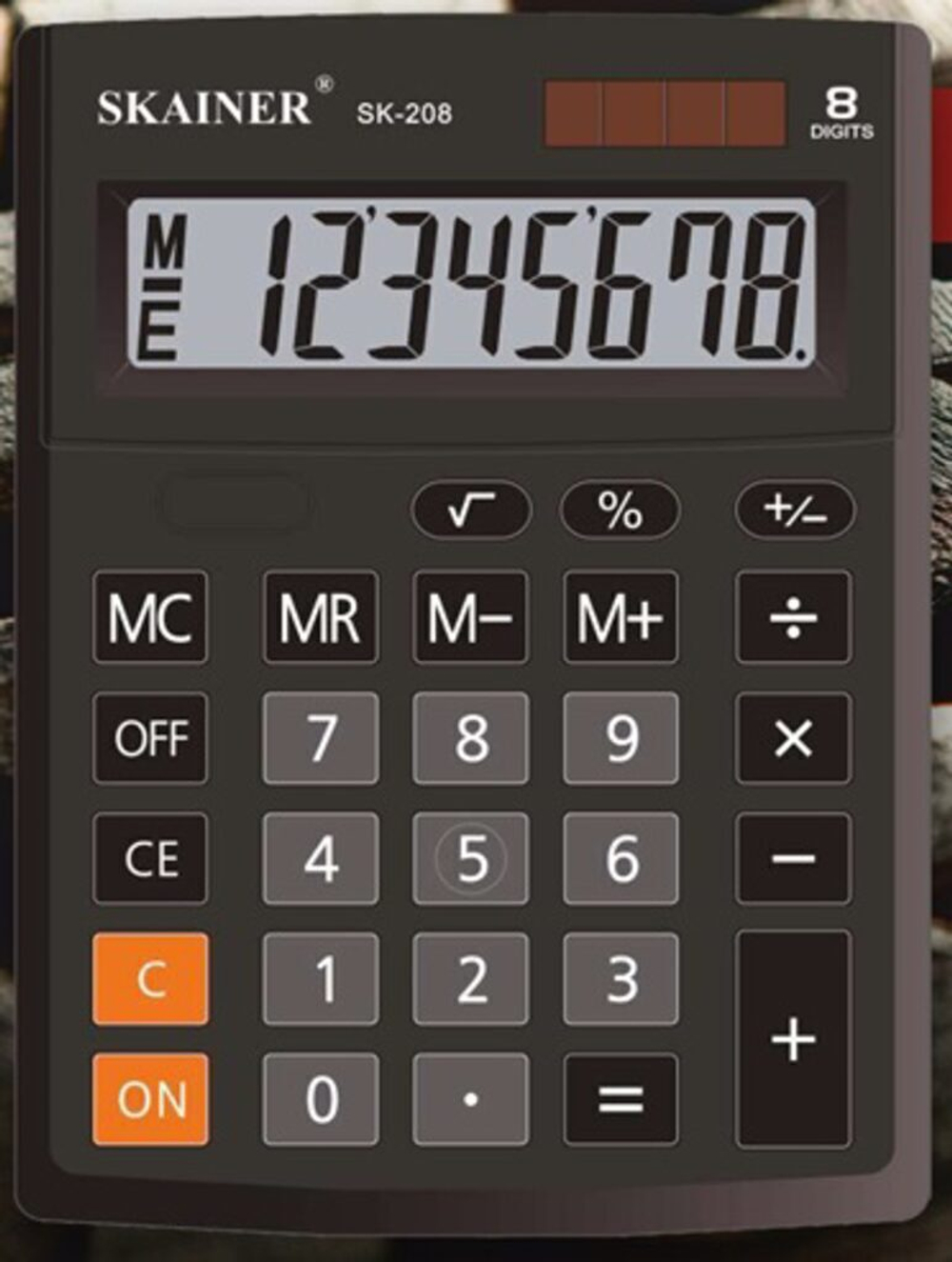Clear the last entry with CE
This screenshot has width=952, height=1262.
click(x=150, y=858)
